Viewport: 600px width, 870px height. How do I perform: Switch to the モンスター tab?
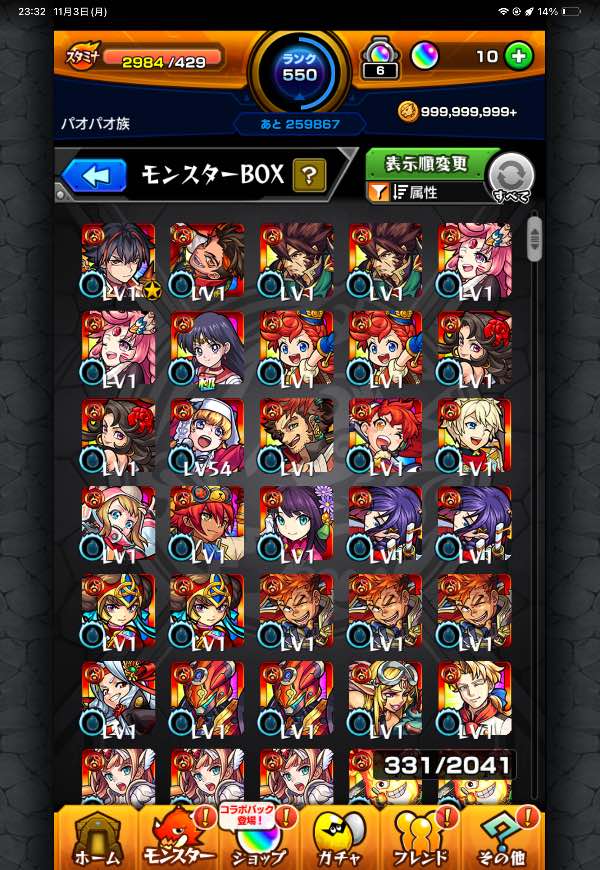(x=180, y=836)
